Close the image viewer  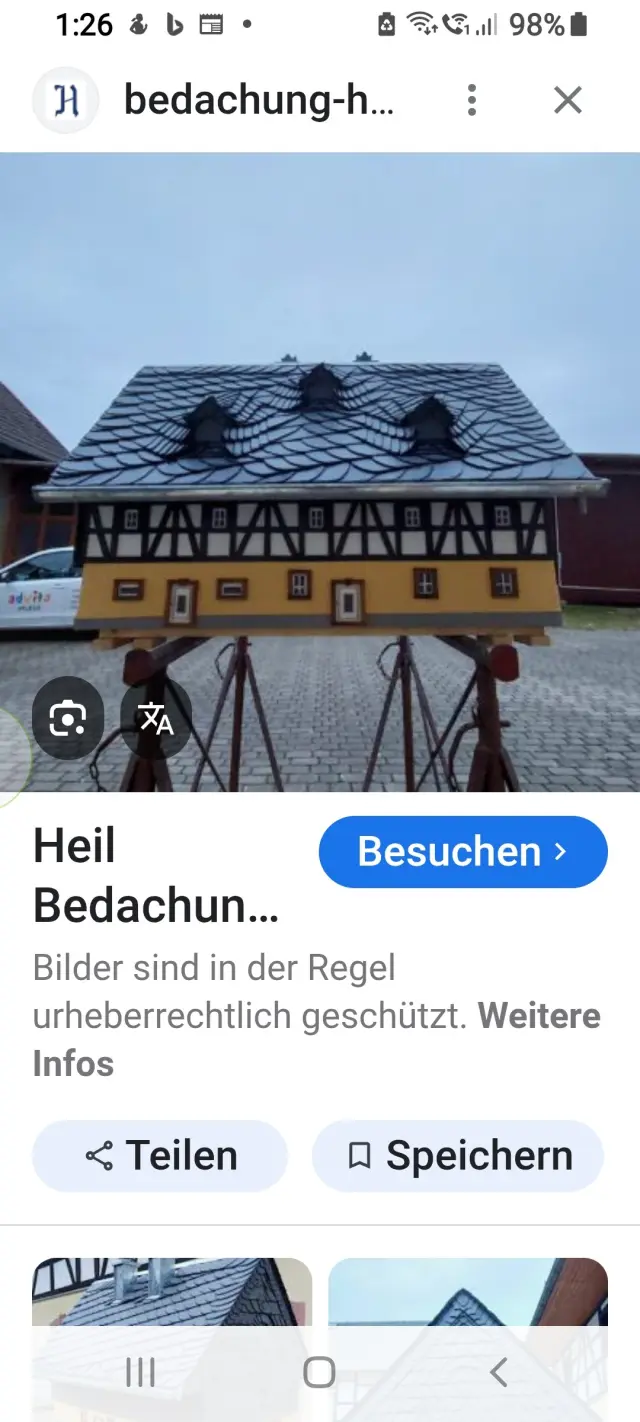568,100
